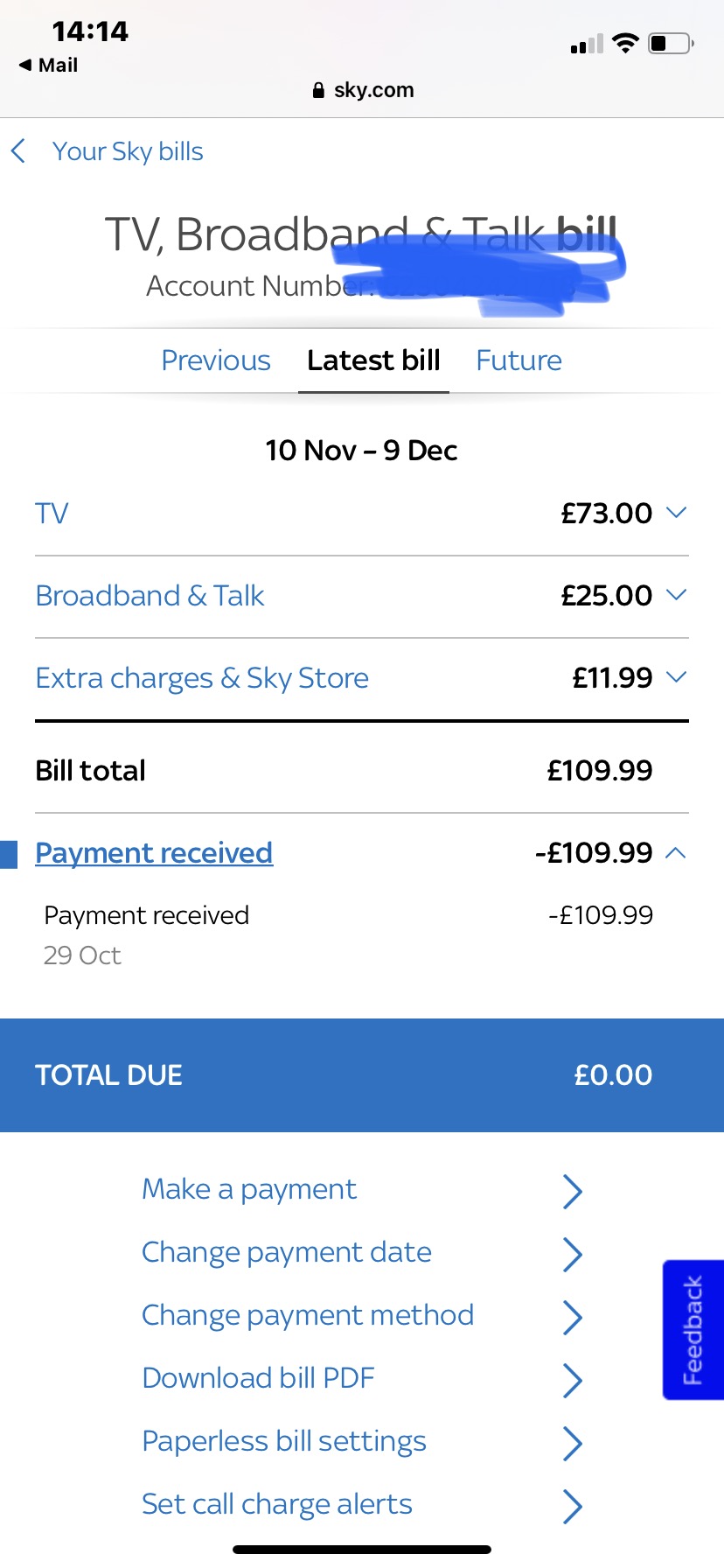Tap the Wi-Fi signal indicator

(625, 41)
